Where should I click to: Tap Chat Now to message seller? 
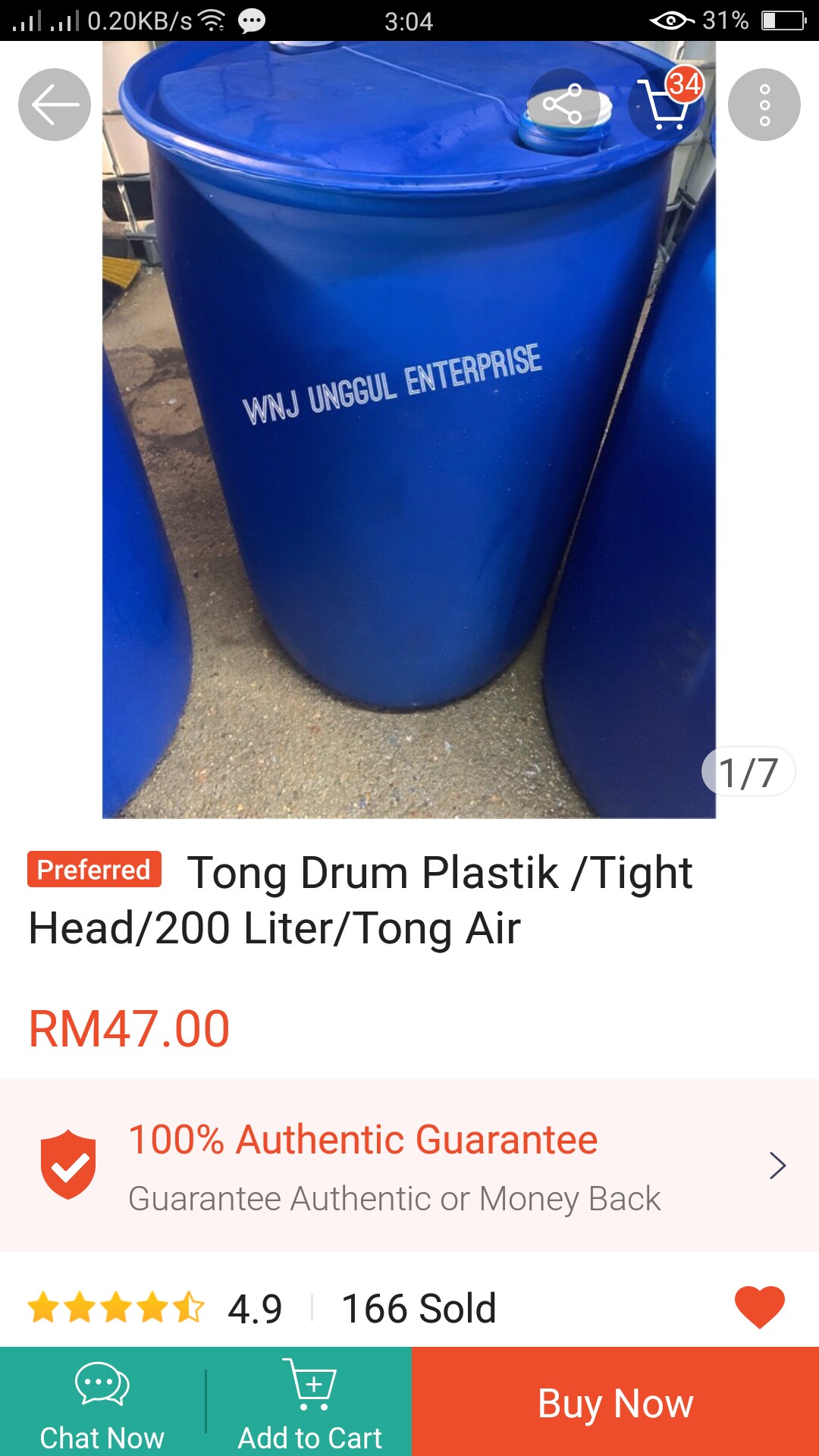[x=102, y=1403]
